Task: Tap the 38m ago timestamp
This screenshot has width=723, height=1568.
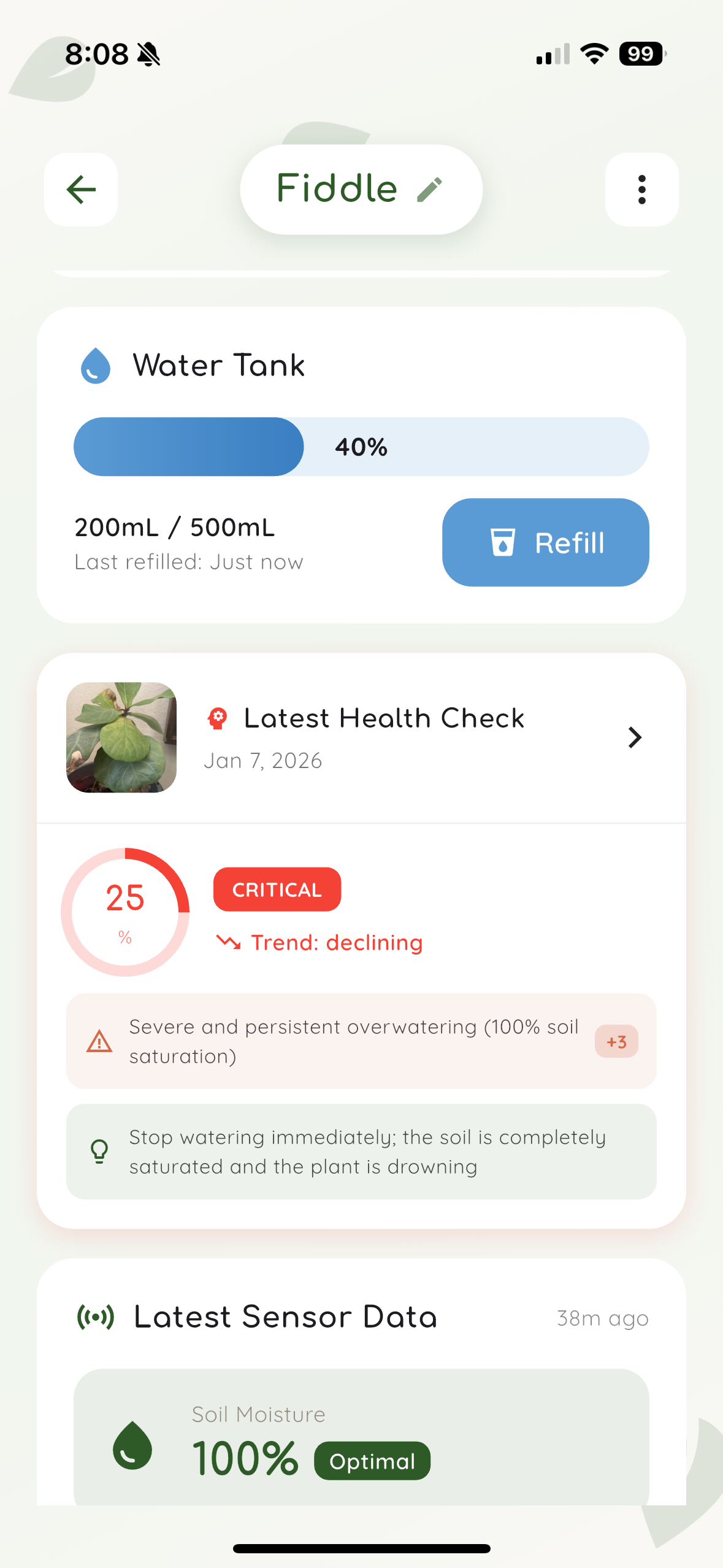Action: pyautogui.click(x=603, y=1318)
